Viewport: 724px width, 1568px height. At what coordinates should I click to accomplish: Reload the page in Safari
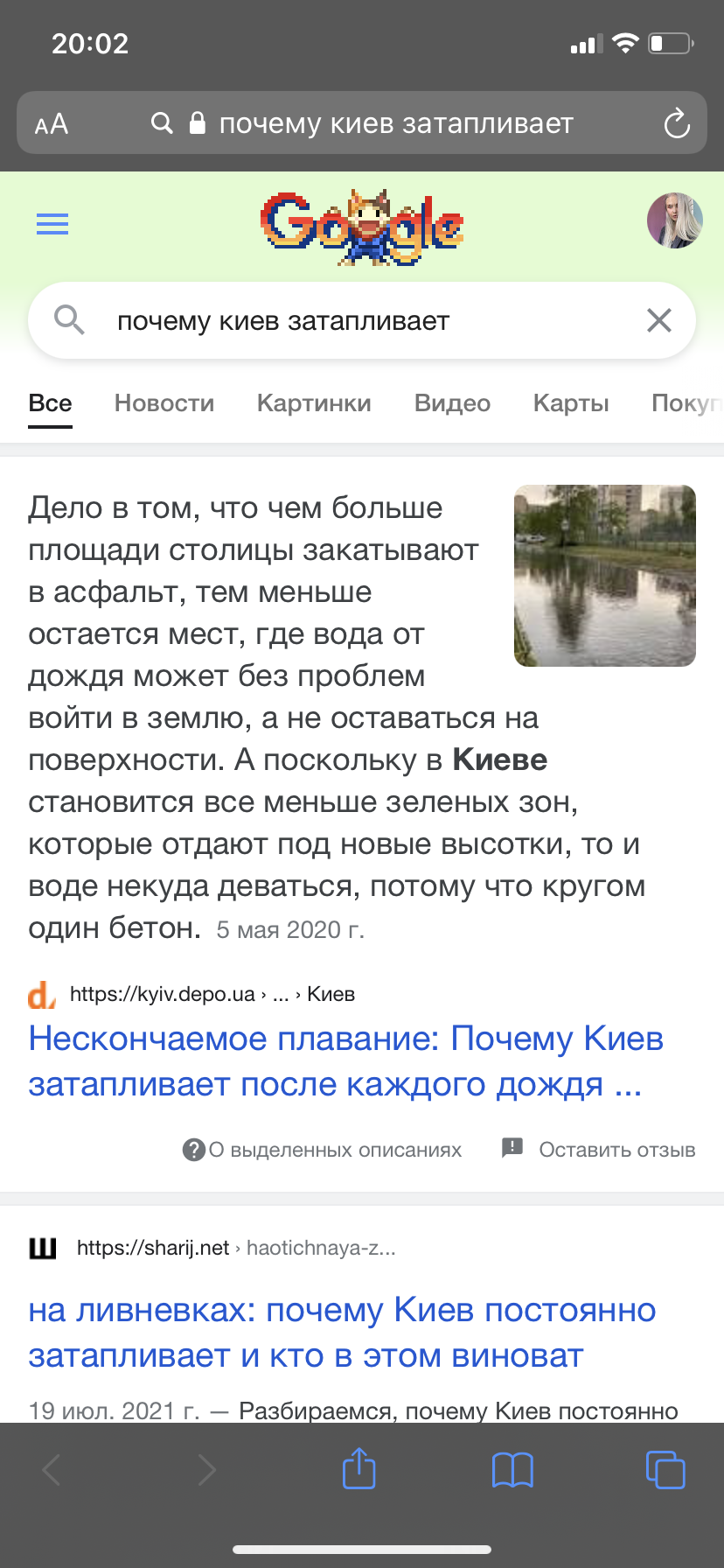point(677,123)
